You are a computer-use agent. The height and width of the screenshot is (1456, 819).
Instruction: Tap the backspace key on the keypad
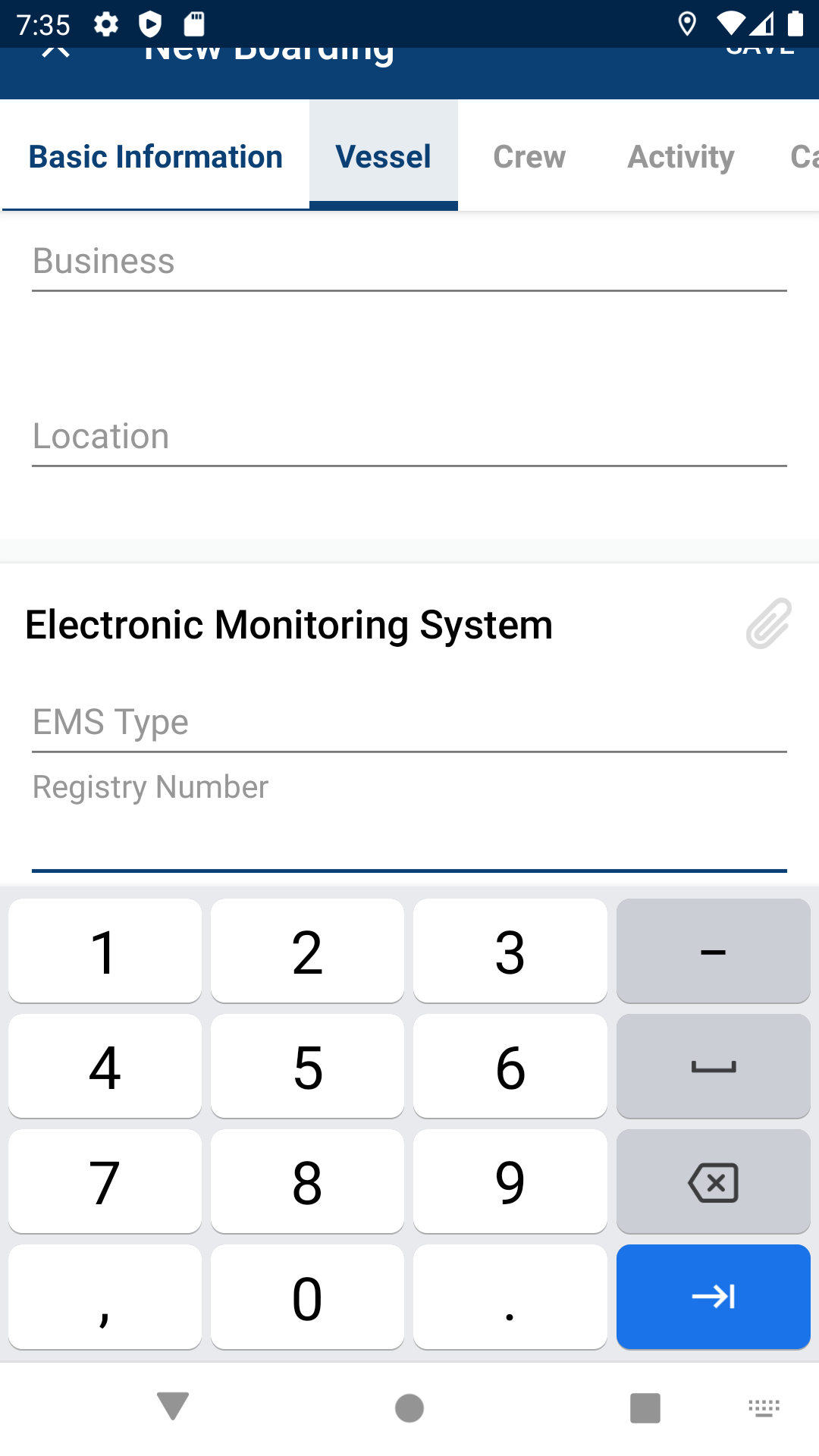713,1181
